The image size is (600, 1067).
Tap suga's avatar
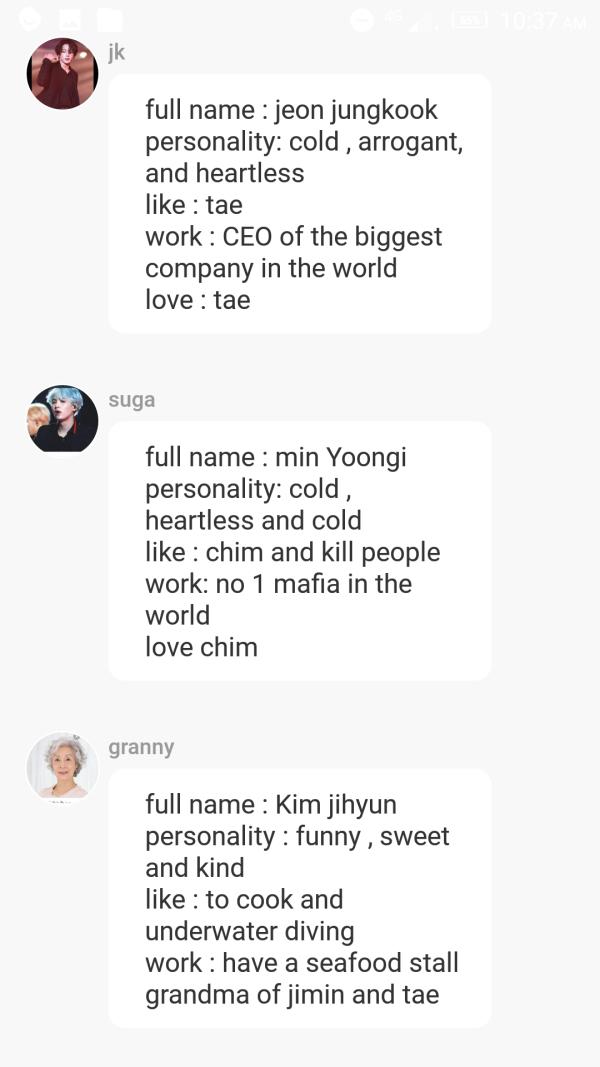coord(62,420)
